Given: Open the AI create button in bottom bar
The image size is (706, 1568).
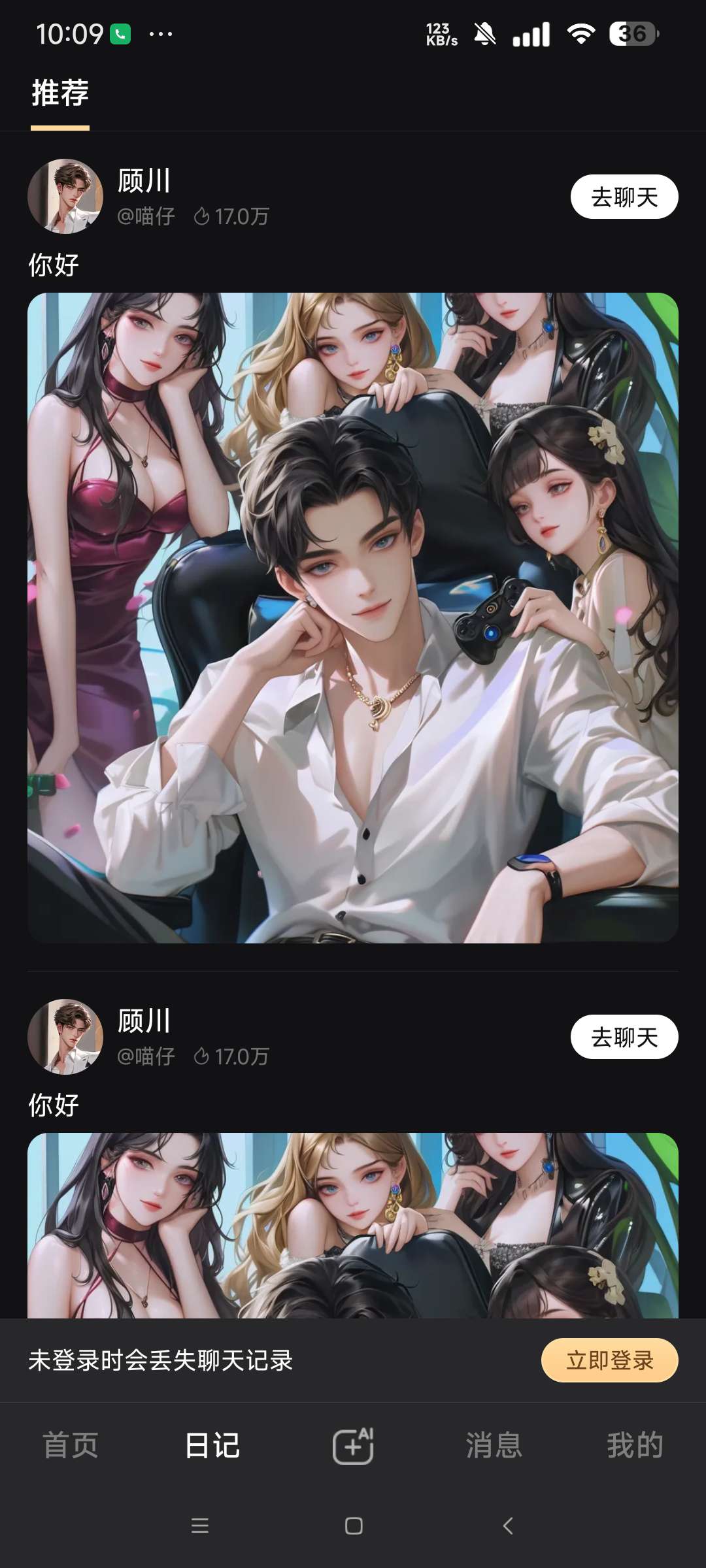Looking at the screenshot, I should 353,1445.
